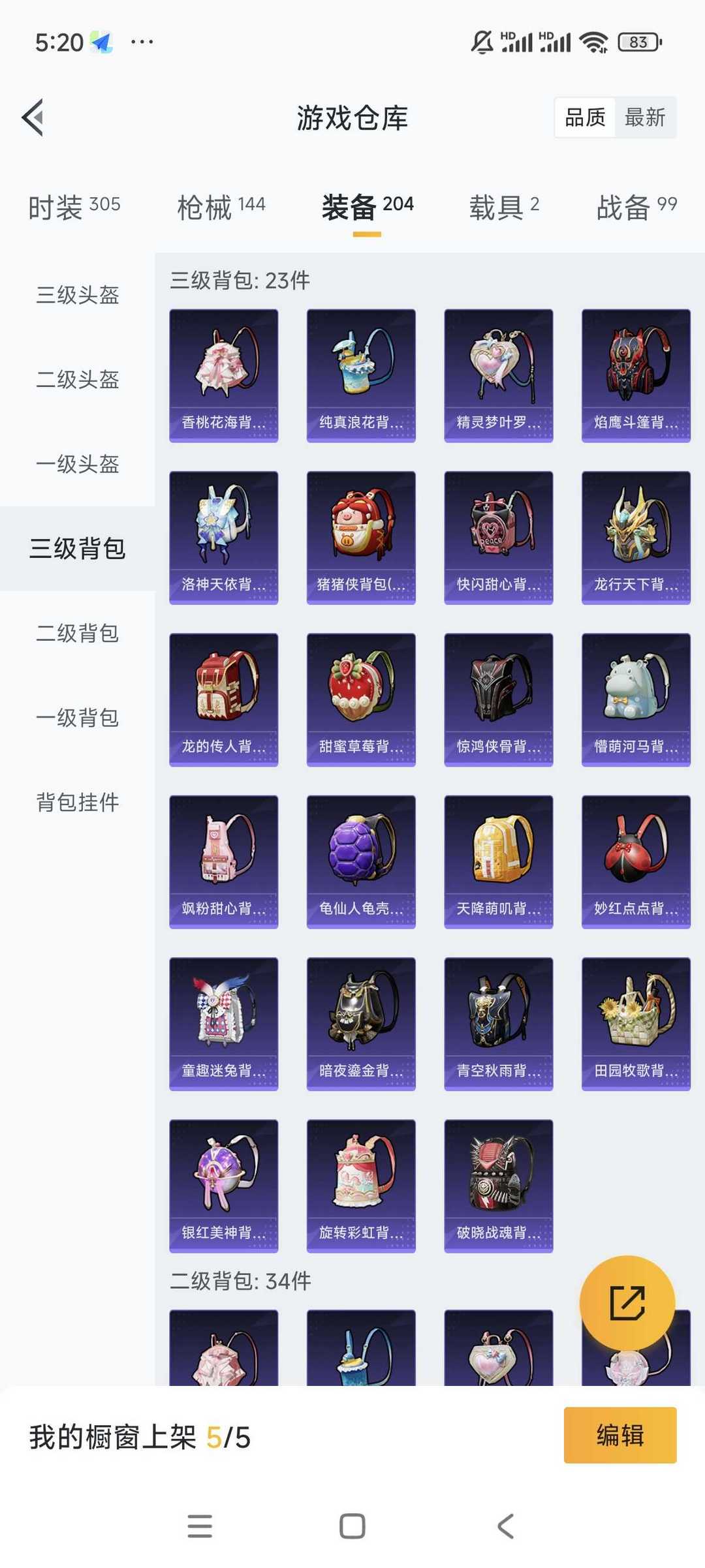Show the 背包挂件 category
The width and height of the screenshot is (705, 1568).
(78, 802)
